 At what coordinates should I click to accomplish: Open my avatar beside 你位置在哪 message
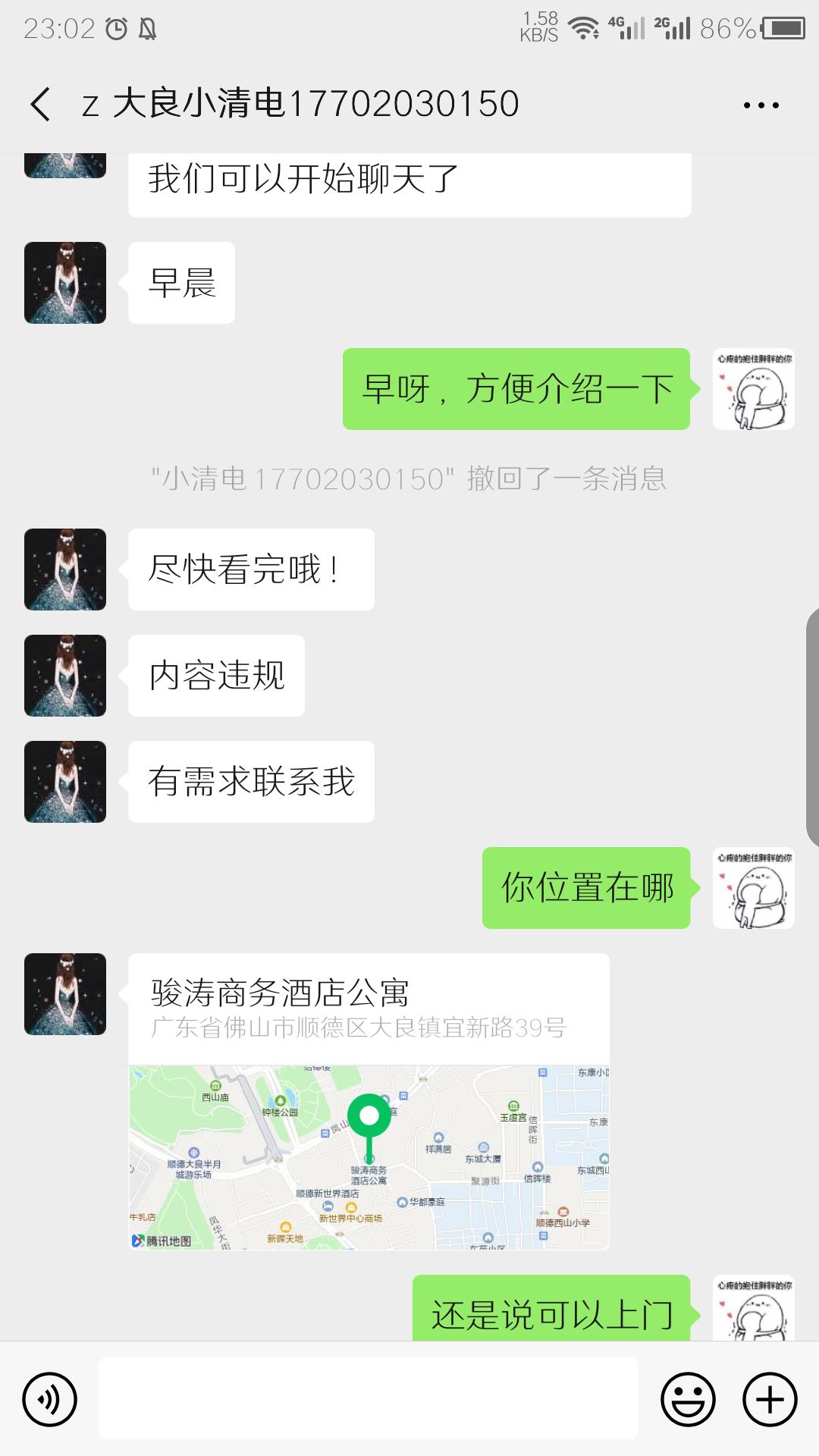(753, 888)
